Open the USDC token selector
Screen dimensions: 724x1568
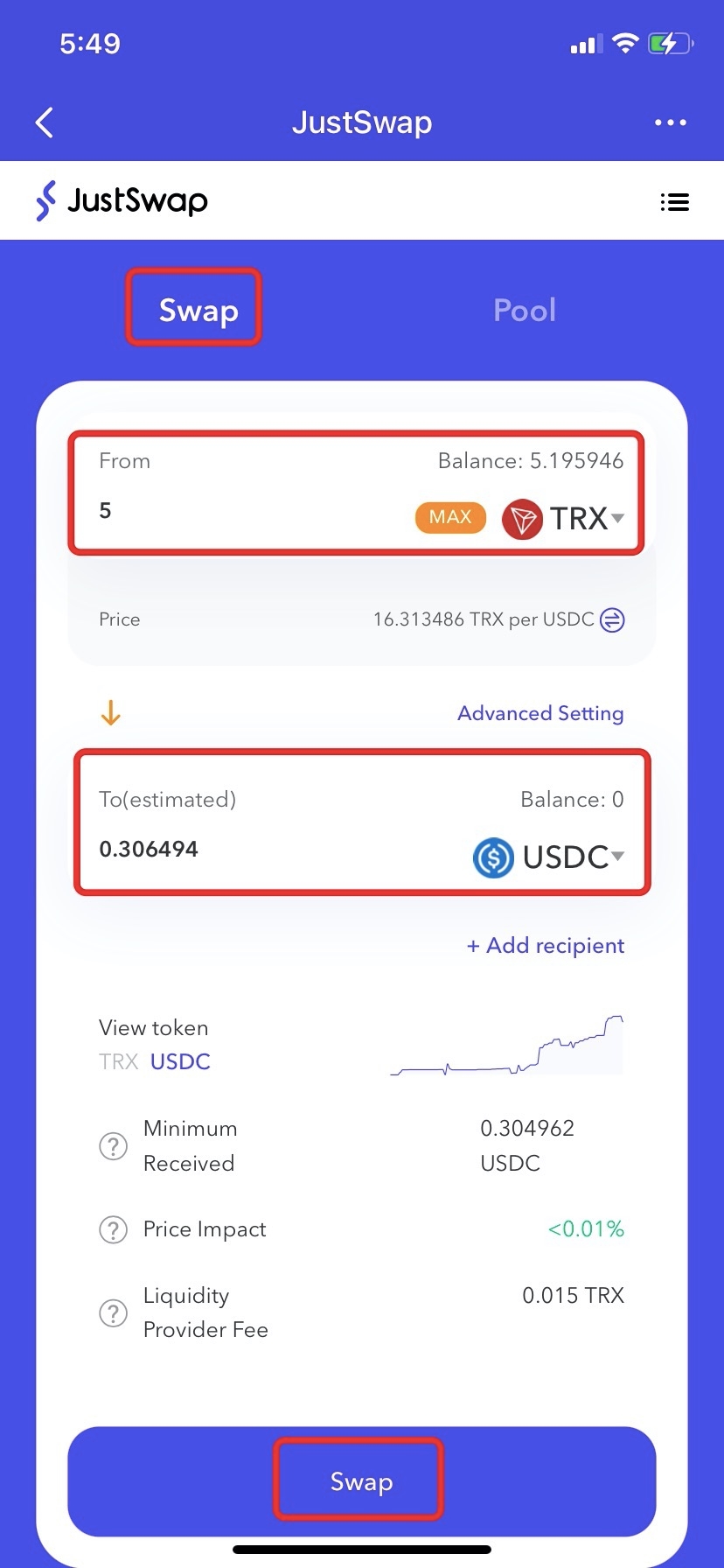click(549, 857)
